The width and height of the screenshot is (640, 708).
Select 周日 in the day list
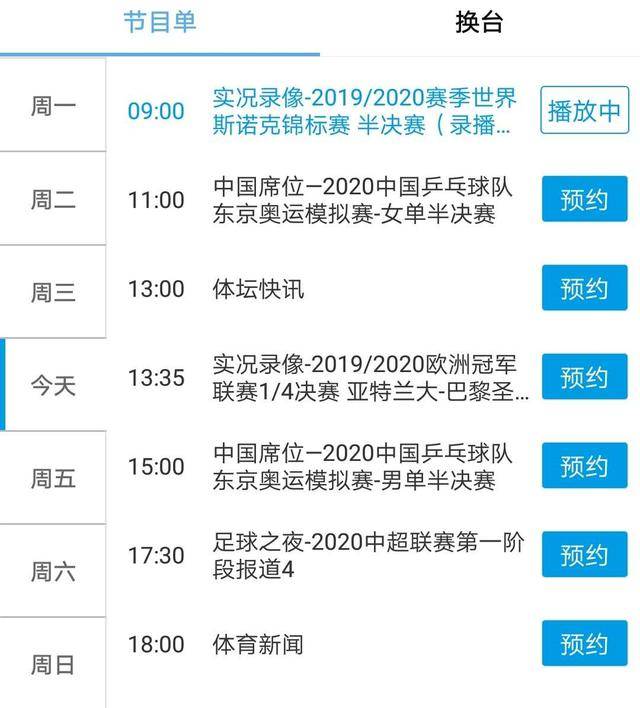point(53,664)
